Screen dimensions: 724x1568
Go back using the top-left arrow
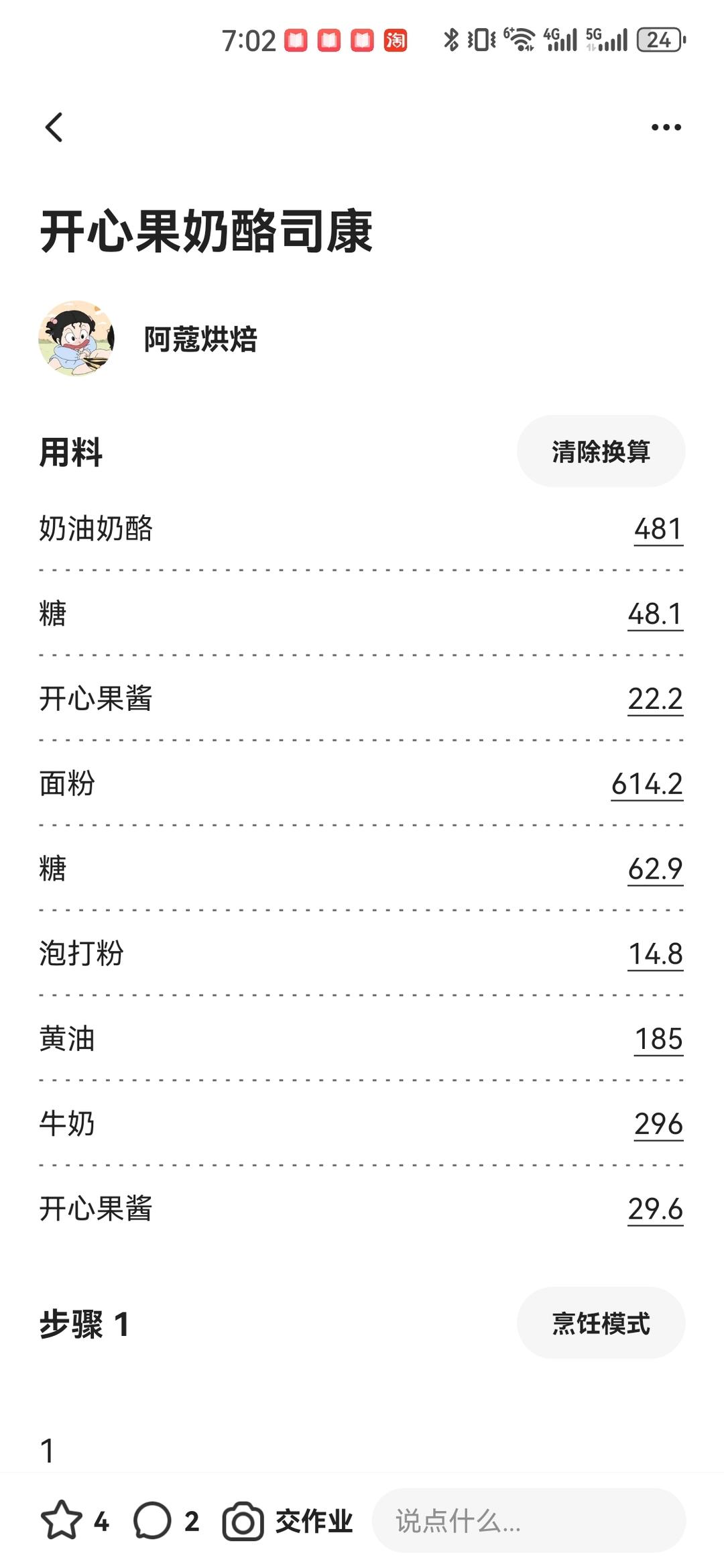coord(54,127)
